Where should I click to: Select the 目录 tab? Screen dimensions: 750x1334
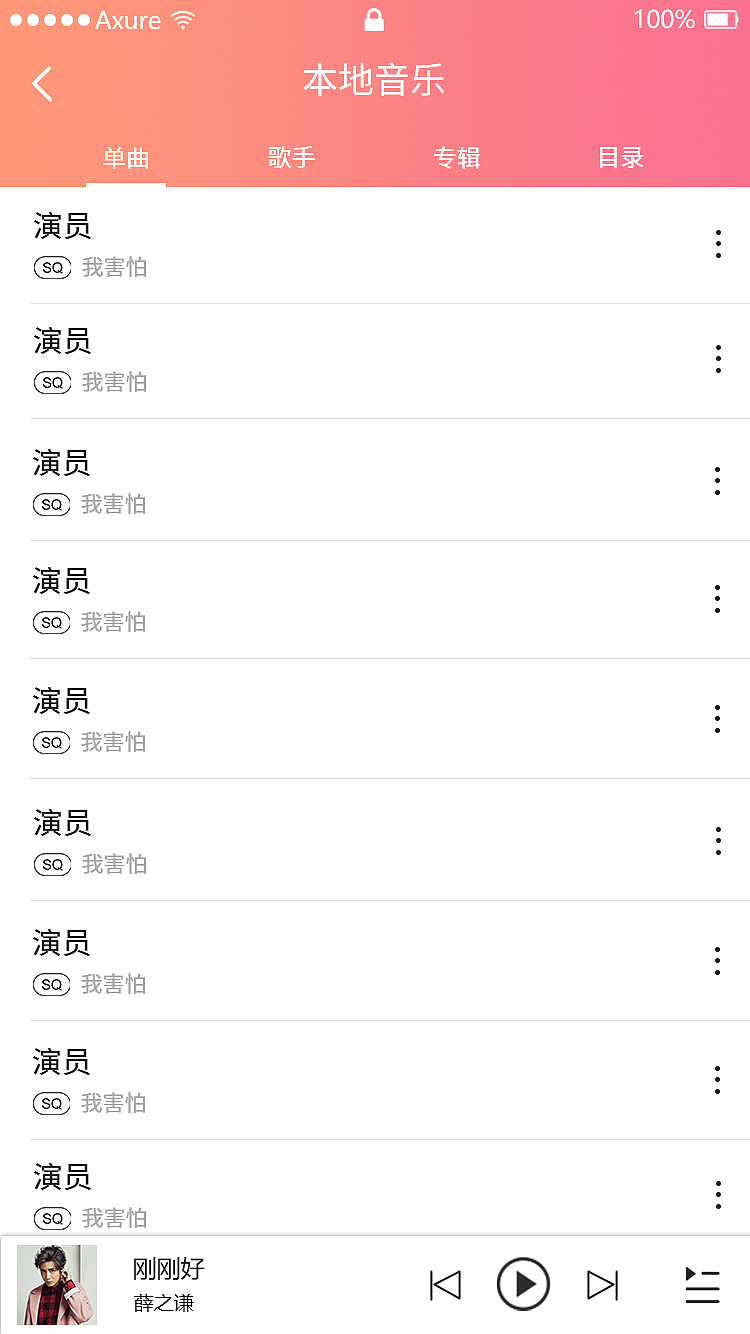pos(621,157)
